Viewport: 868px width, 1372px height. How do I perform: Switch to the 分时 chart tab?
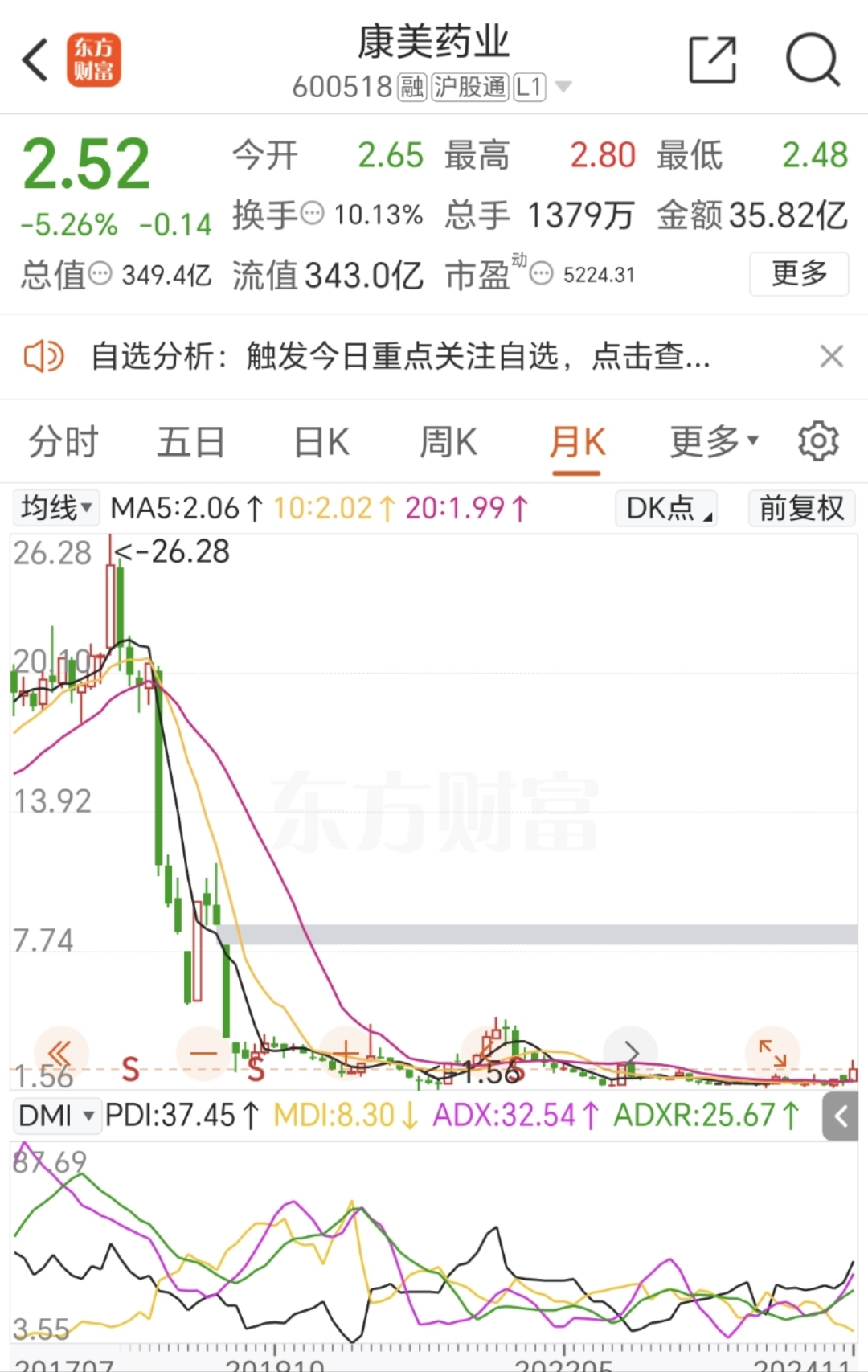click(63, 442)
